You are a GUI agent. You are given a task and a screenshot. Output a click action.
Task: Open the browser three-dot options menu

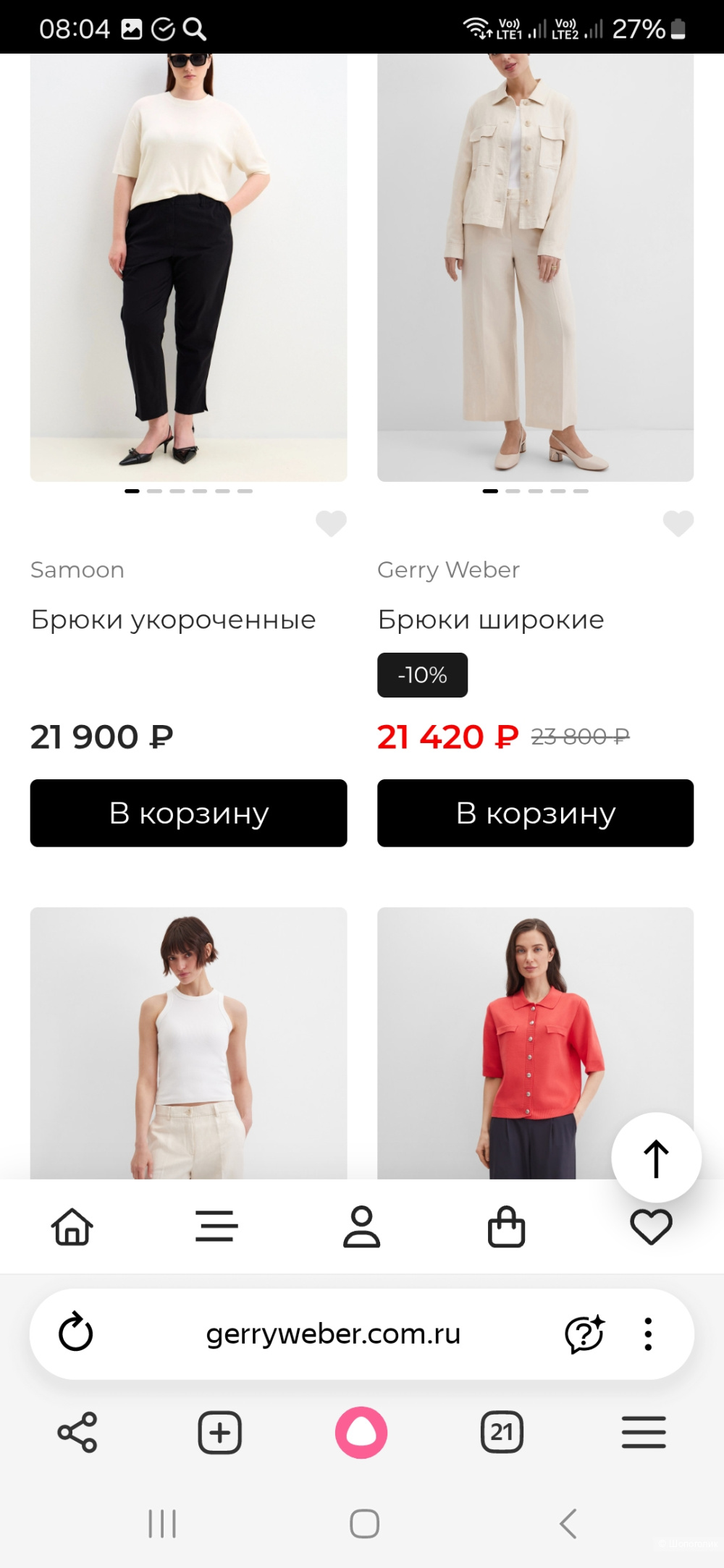(x=647, y=1335)
